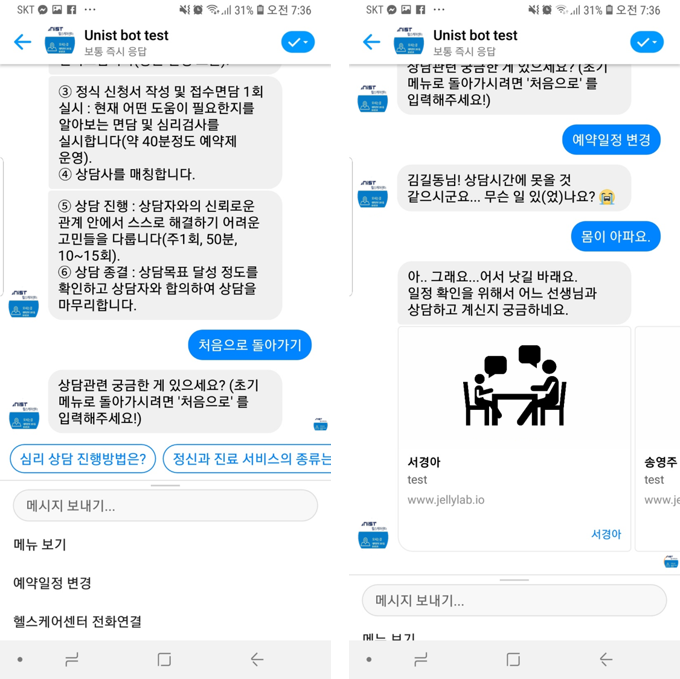Select the '정신과 진료 서비스의 종류는' quick reply chip
Screen dimensions: 680x679
tap(247, 459)
